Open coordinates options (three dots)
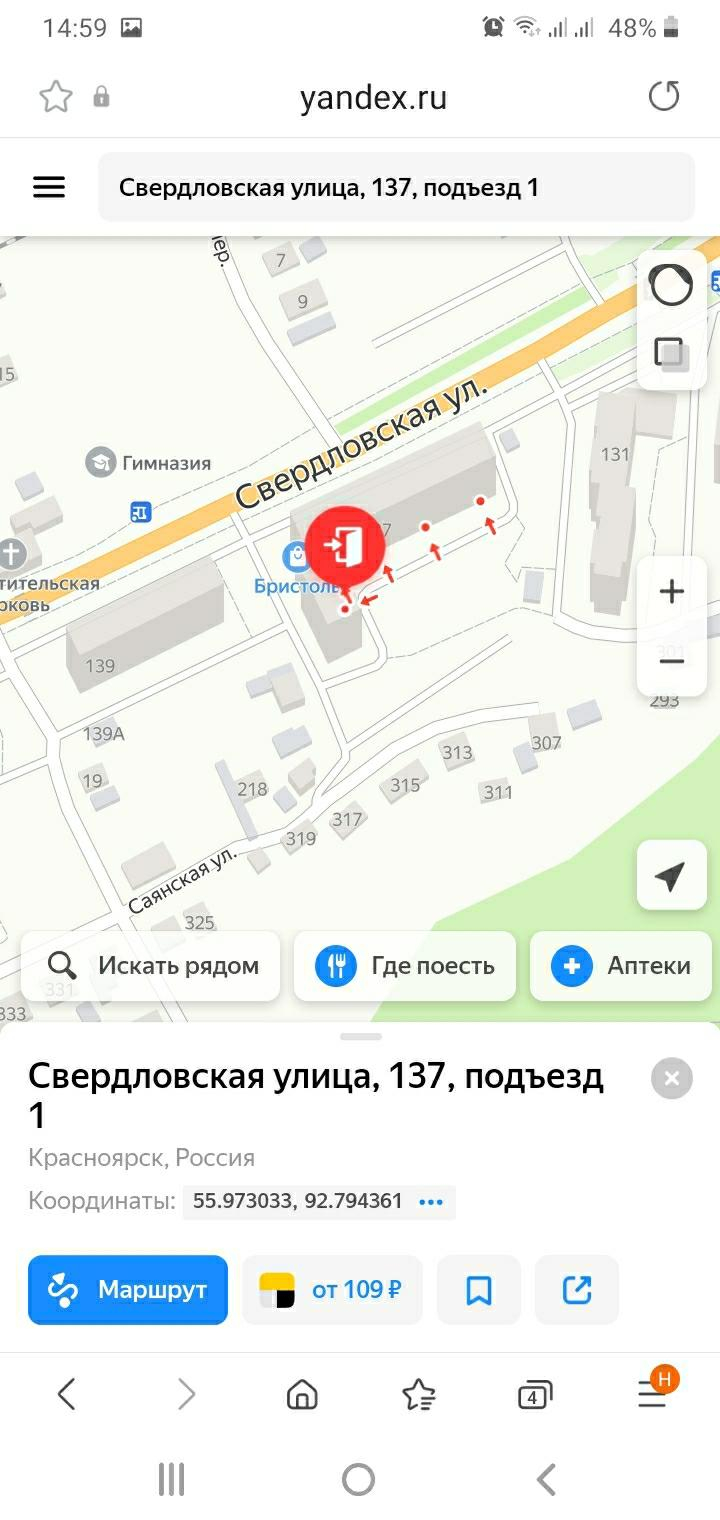Image resolution: width=720 pixels, height=1520 pixels. click(431, 1202)
